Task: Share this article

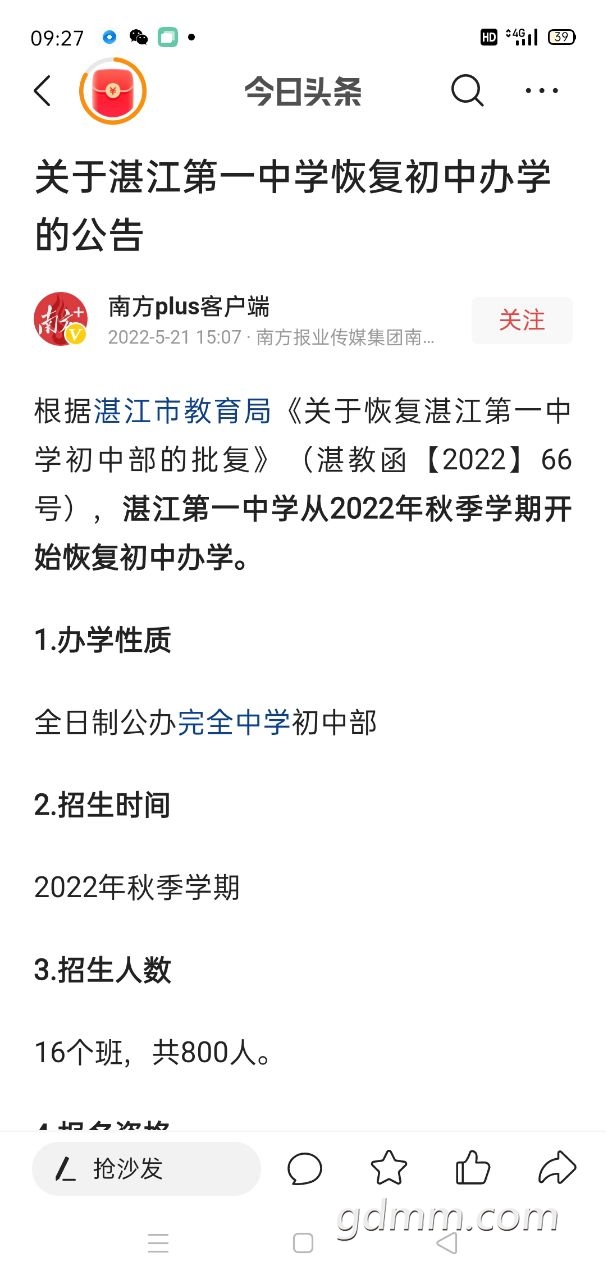Action: (x=557, y=1168)
